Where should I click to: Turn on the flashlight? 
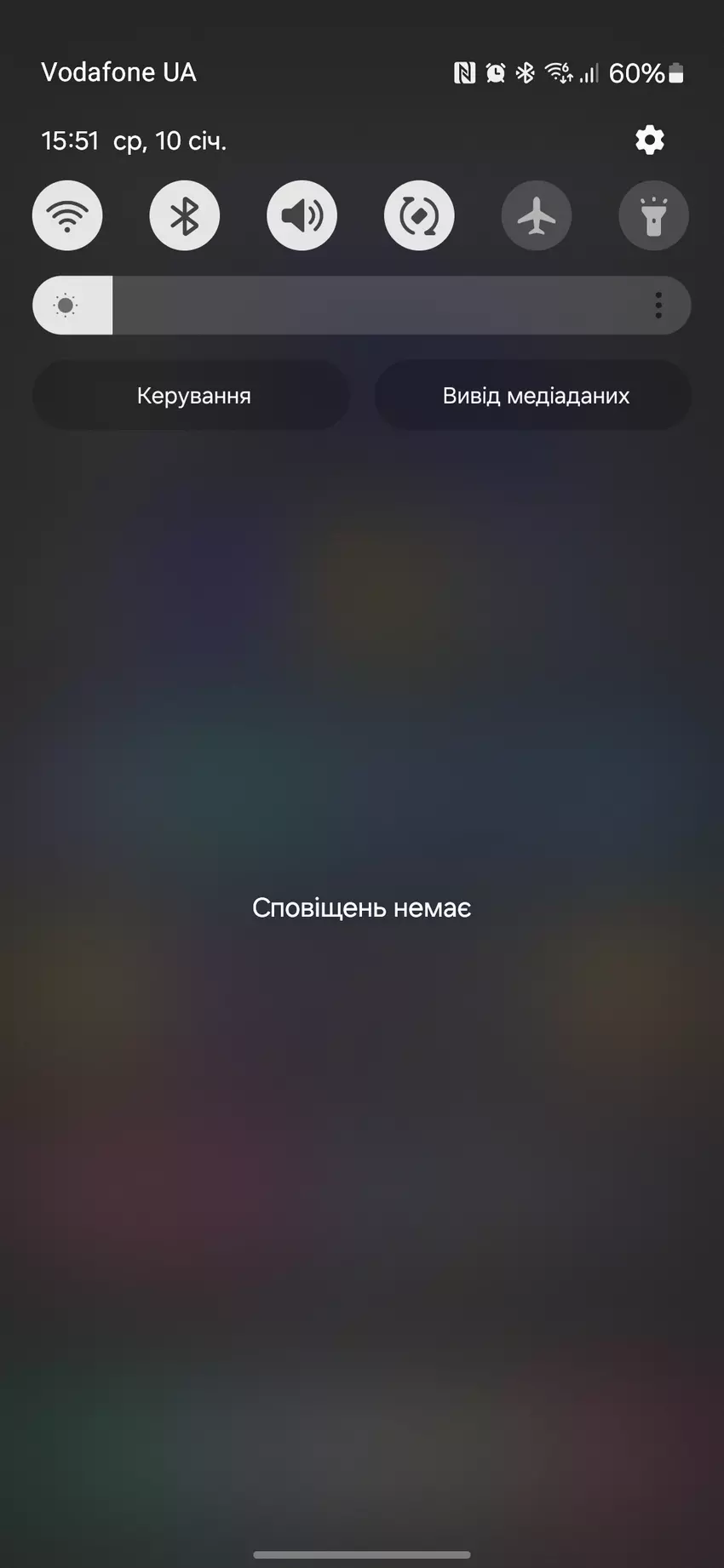tap(653, 215)
